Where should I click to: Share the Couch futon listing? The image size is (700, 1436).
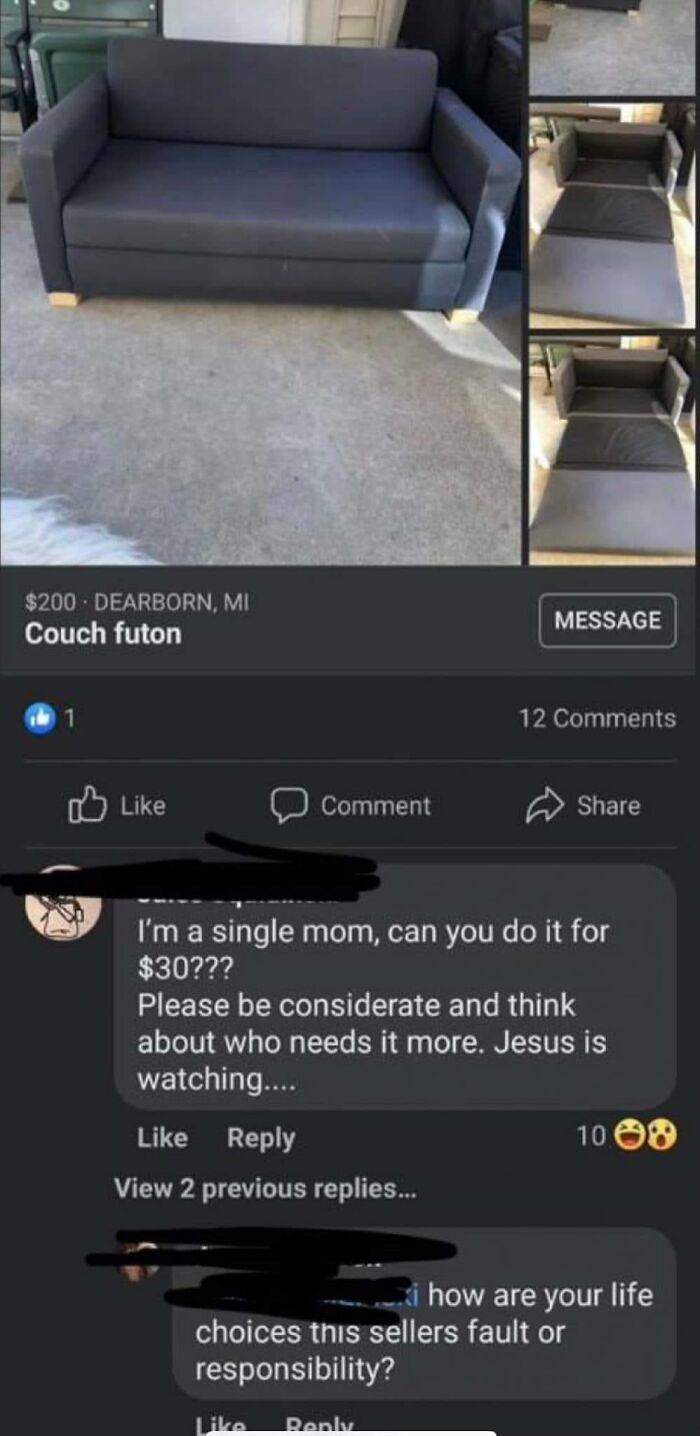[x=583, y=806]
